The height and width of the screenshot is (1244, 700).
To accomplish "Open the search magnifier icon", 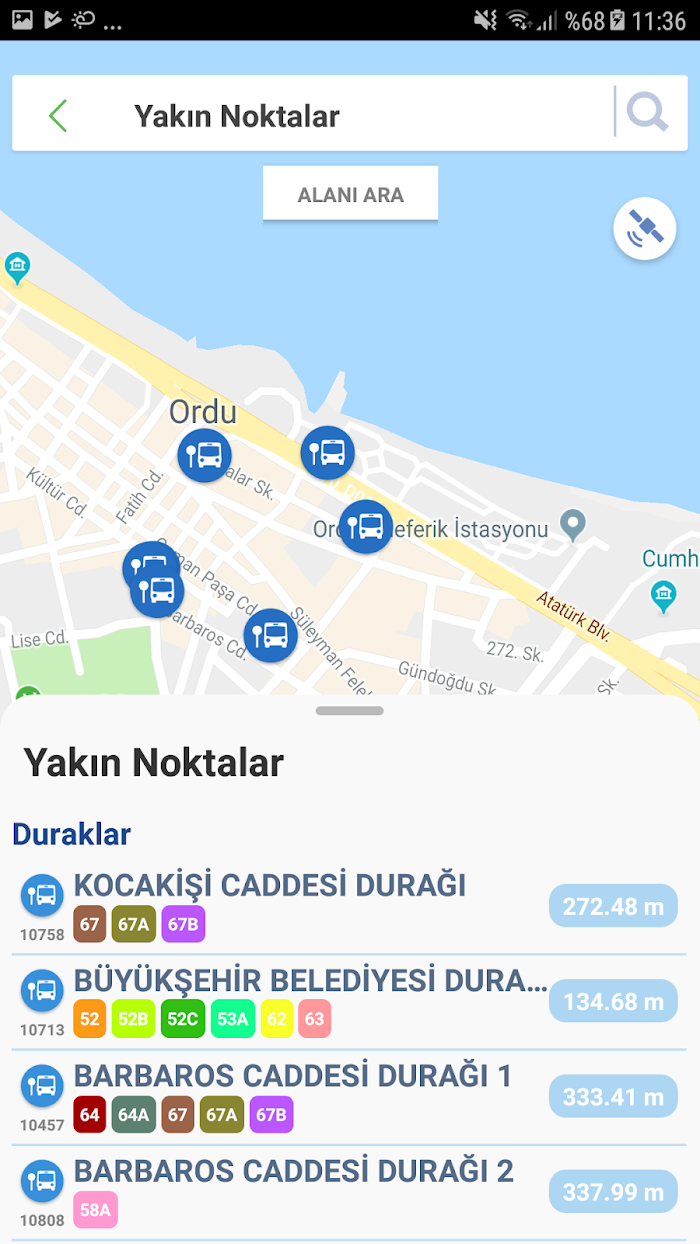I will click(648, 111).
